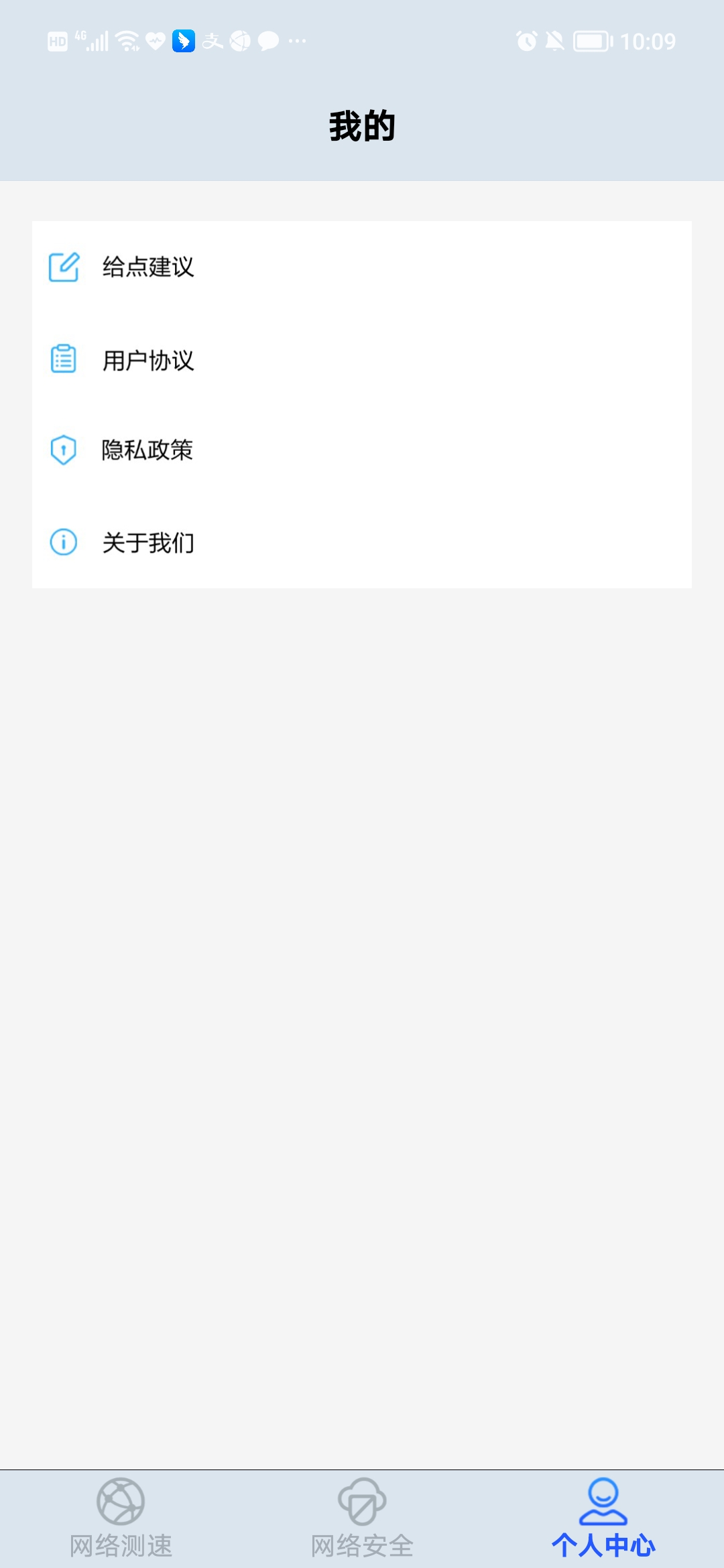Switch to the 网络测速 tab
Viewport: 724px width, 1568px height.
(x=121, y=1521)
